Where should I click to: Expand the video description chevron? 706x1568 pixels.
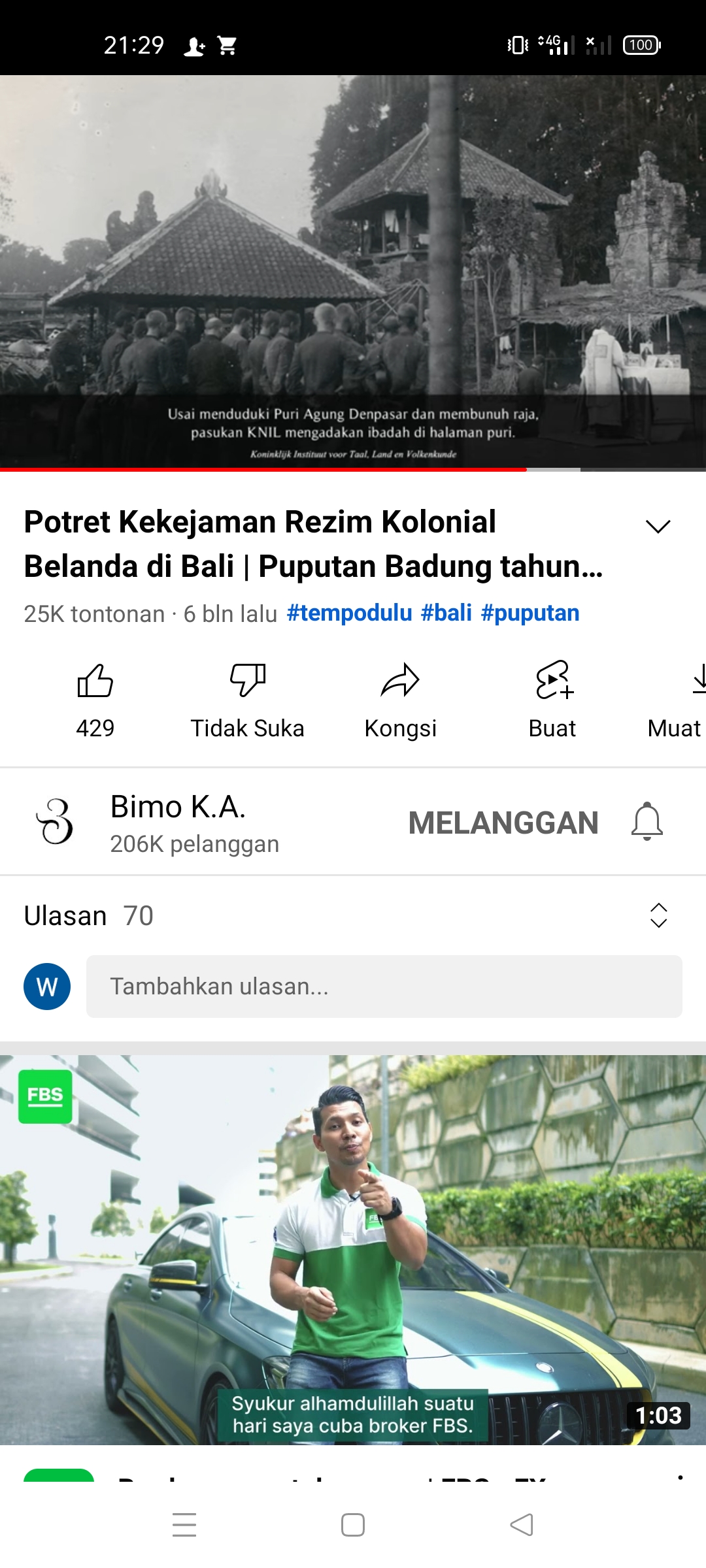coord(658,527)
